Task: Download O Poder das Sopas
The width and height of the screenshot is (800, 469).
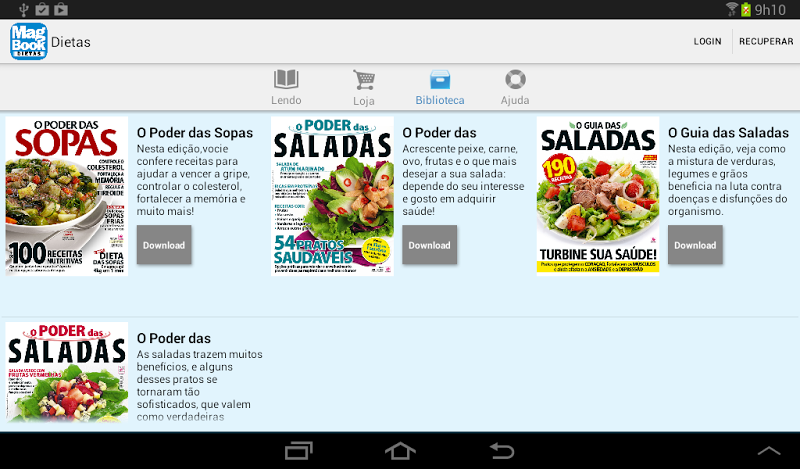Action: pyautogui.click(x=164, y=245)
